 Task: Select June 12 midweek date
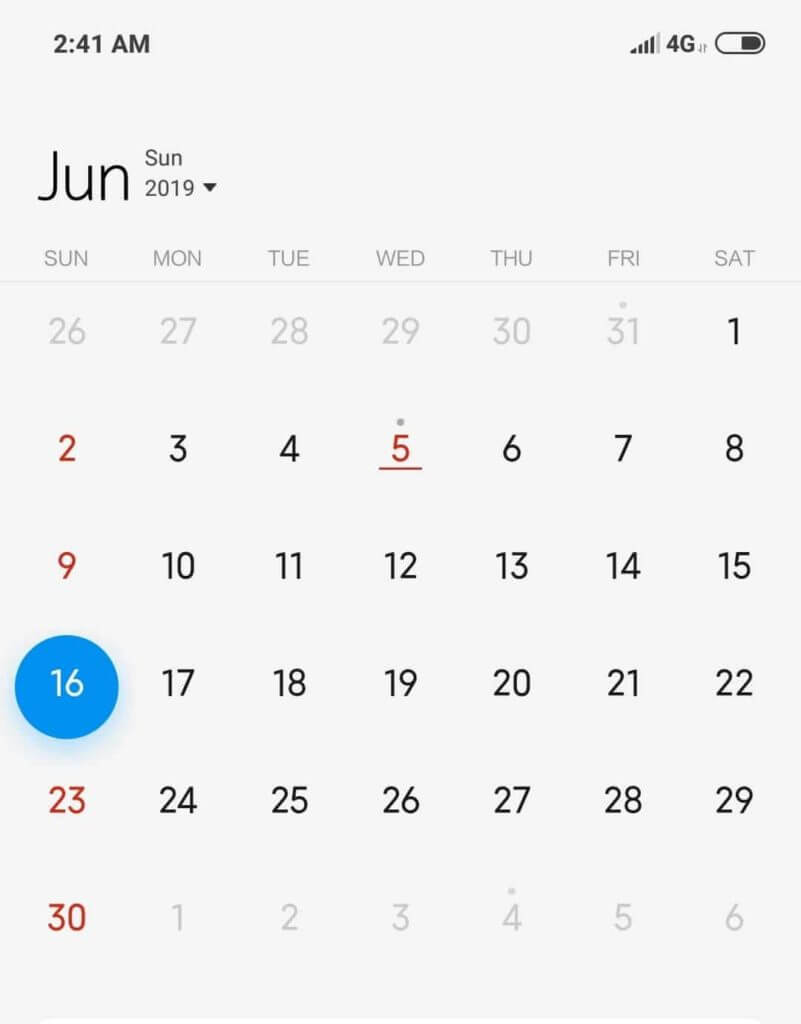[x=400, y=566]
